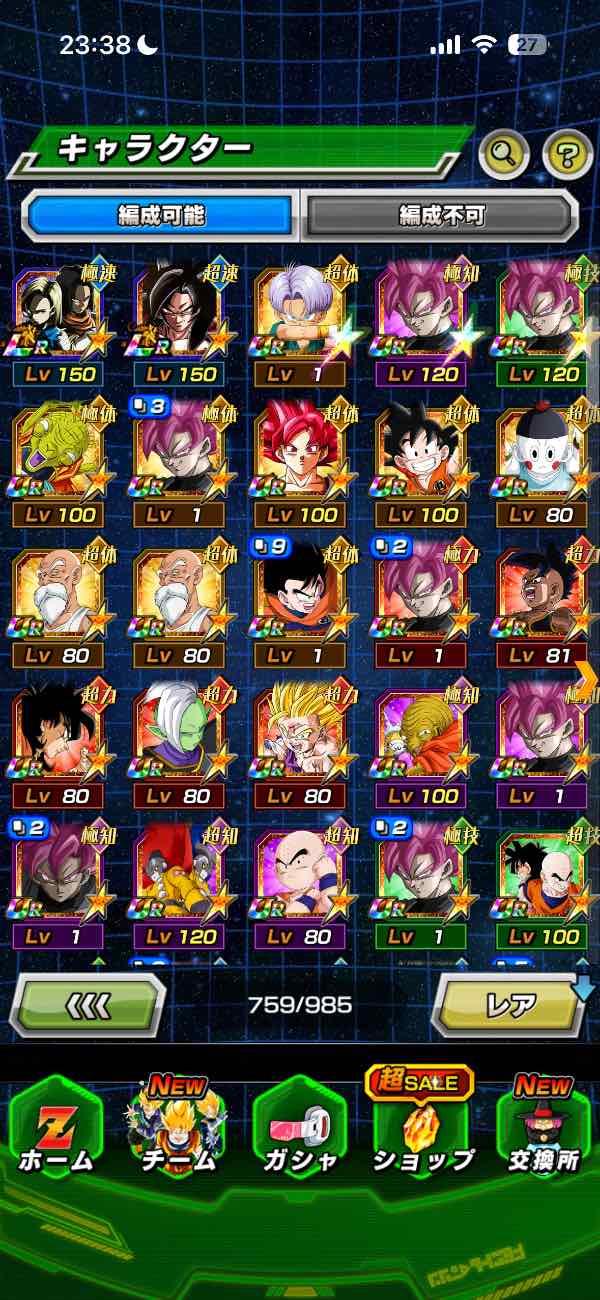600x1300 pixels.
Task: Open the Trunks card at Lv 1
Action: [300, 322]
